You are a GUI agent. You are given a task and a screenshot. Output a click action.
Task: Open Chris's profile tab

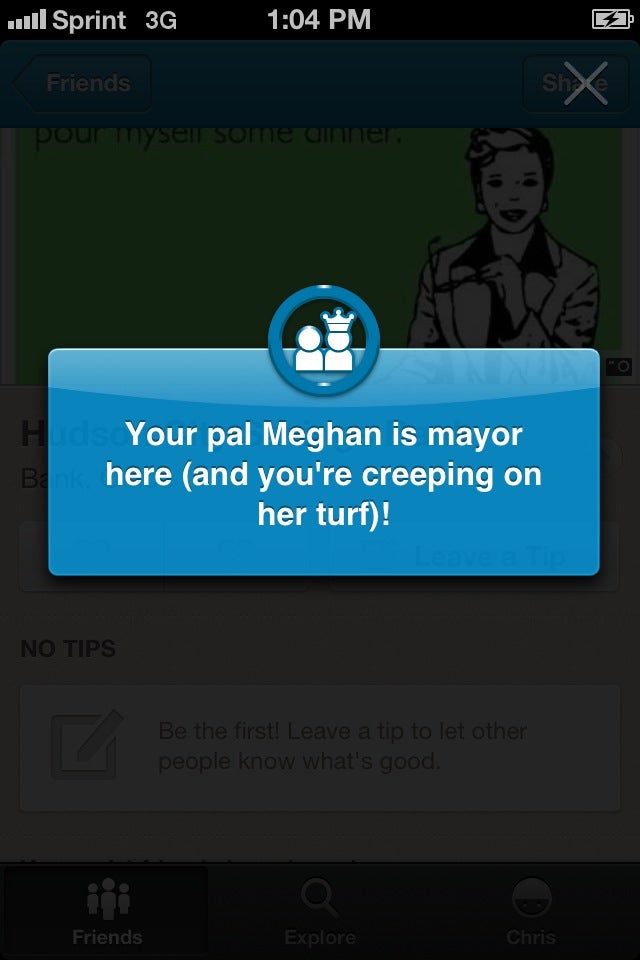531,912
